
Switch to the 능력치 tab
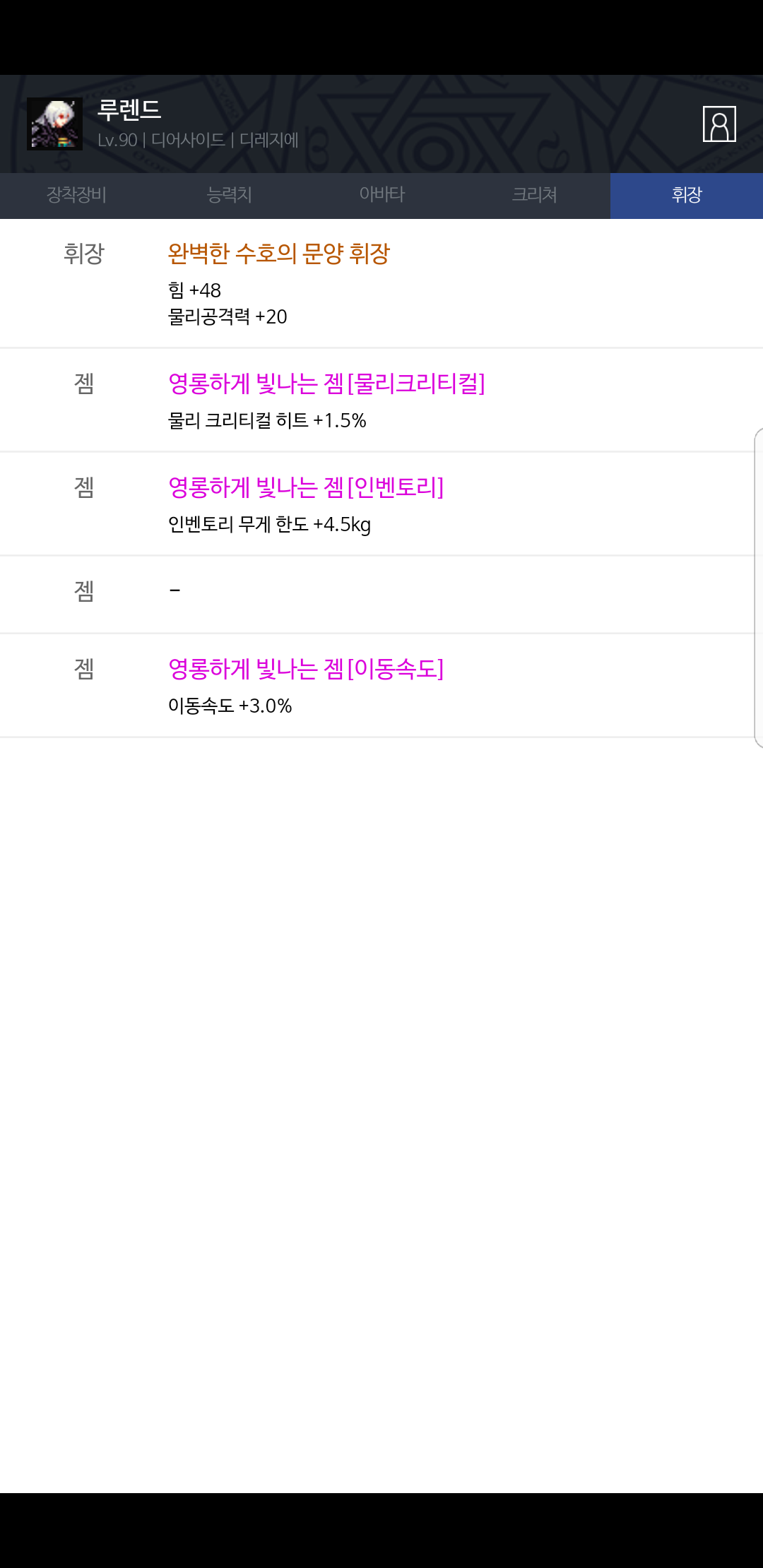click(229, 195)
